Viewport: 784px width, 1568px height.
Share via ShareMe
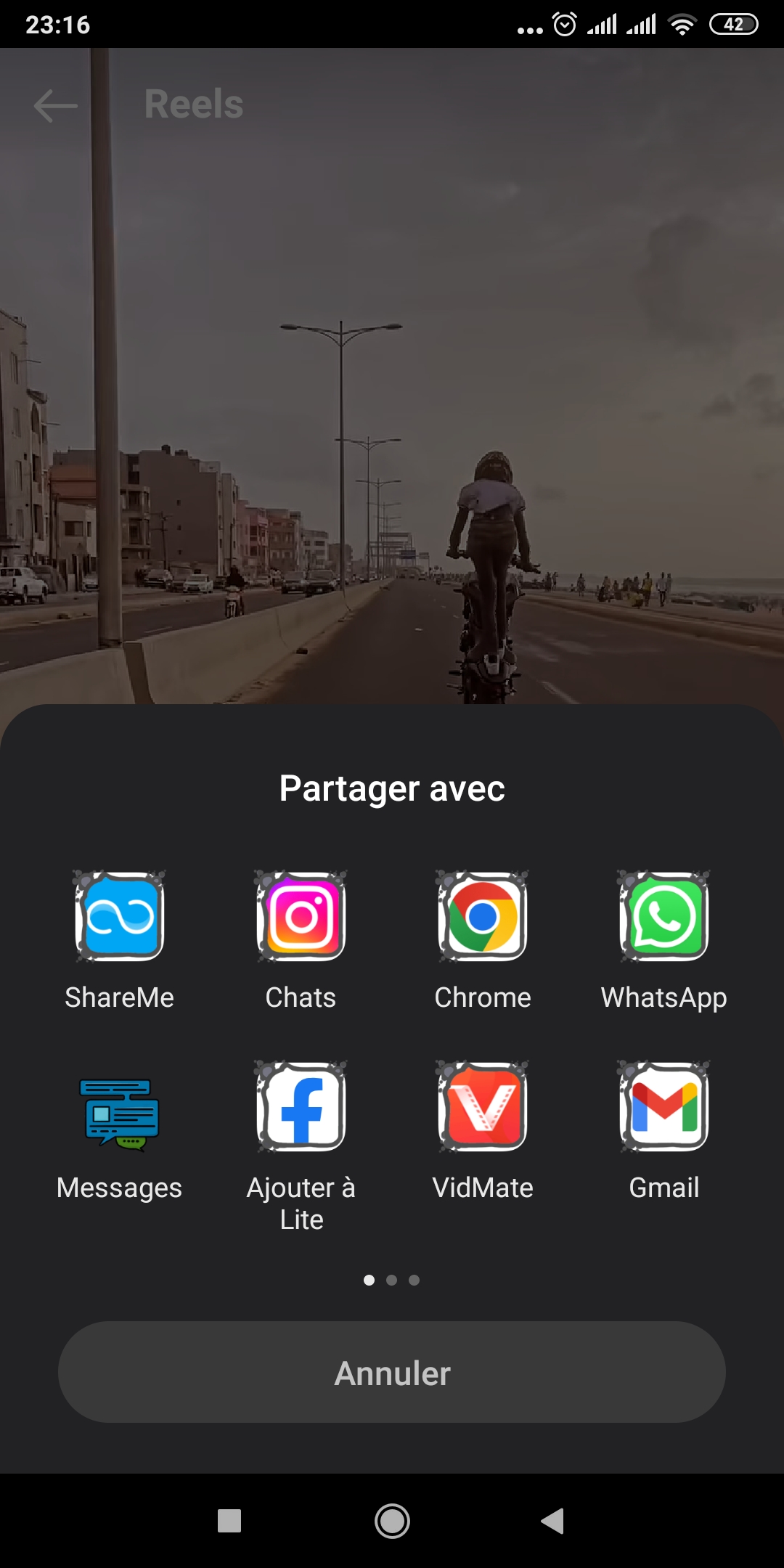[x=120, y=918]
